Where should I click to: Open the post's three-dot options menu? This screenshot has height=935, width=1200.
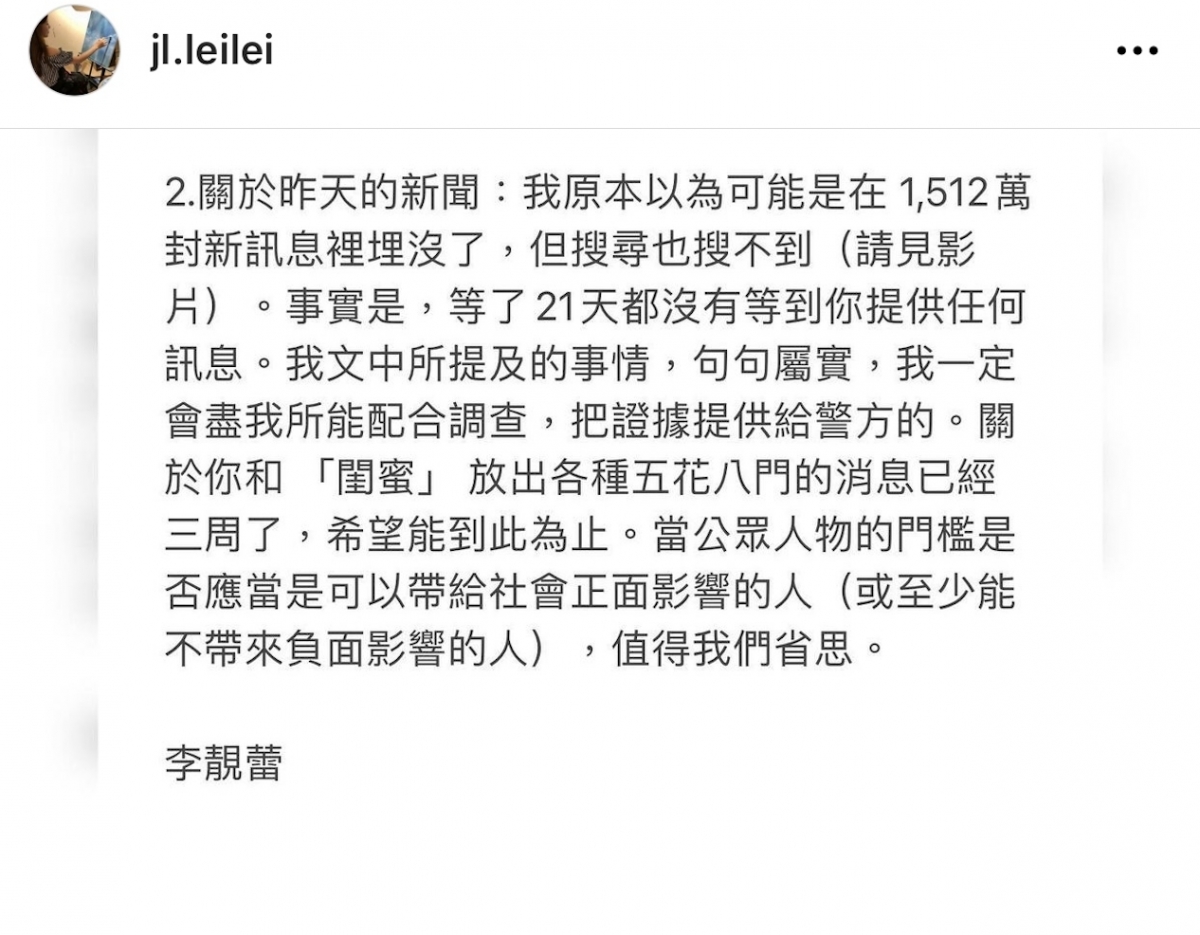point(1137,51)
